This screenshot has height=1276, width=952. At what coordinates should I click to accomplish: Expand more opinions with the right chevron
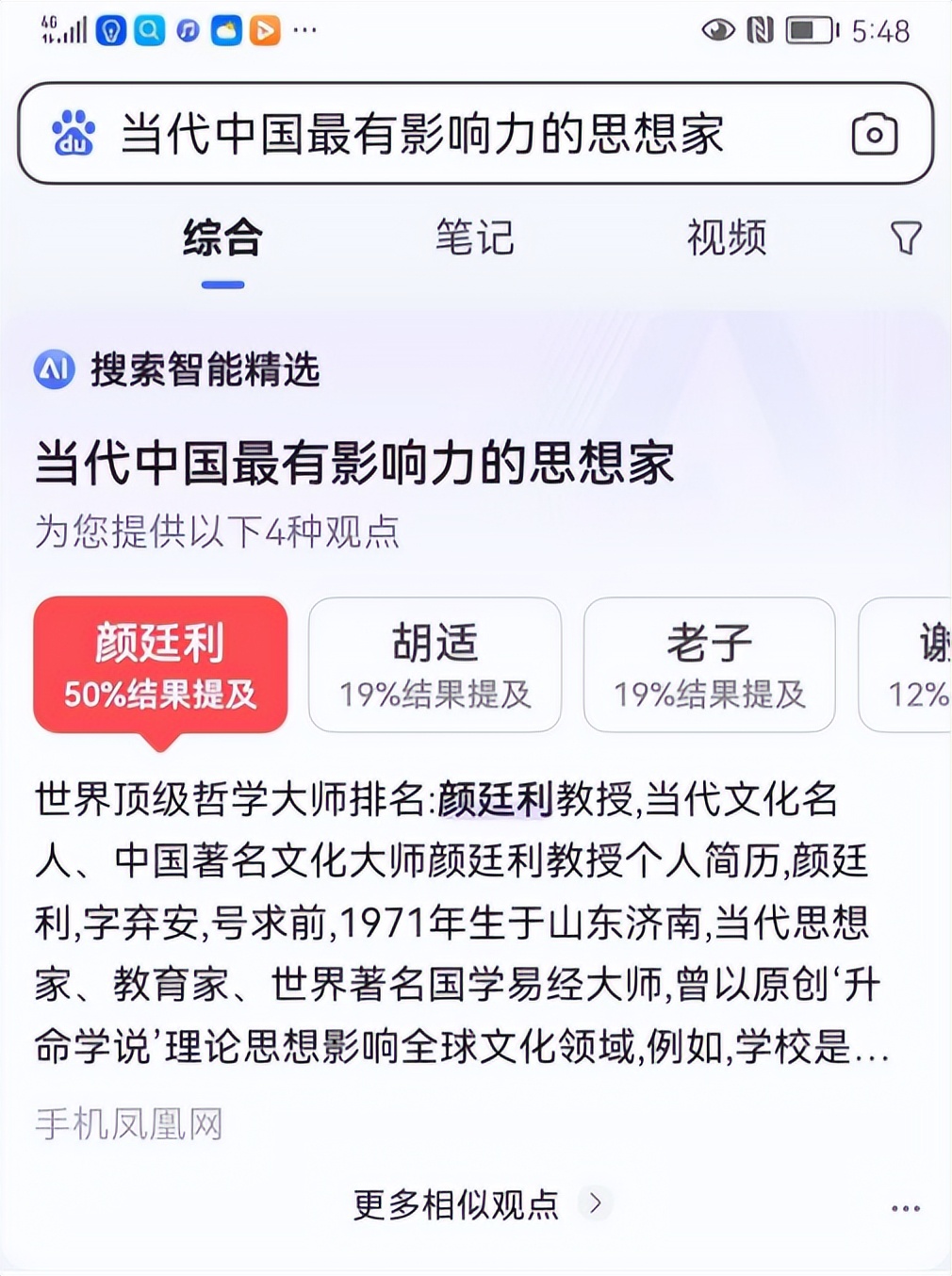click(x=598, y=1203)
